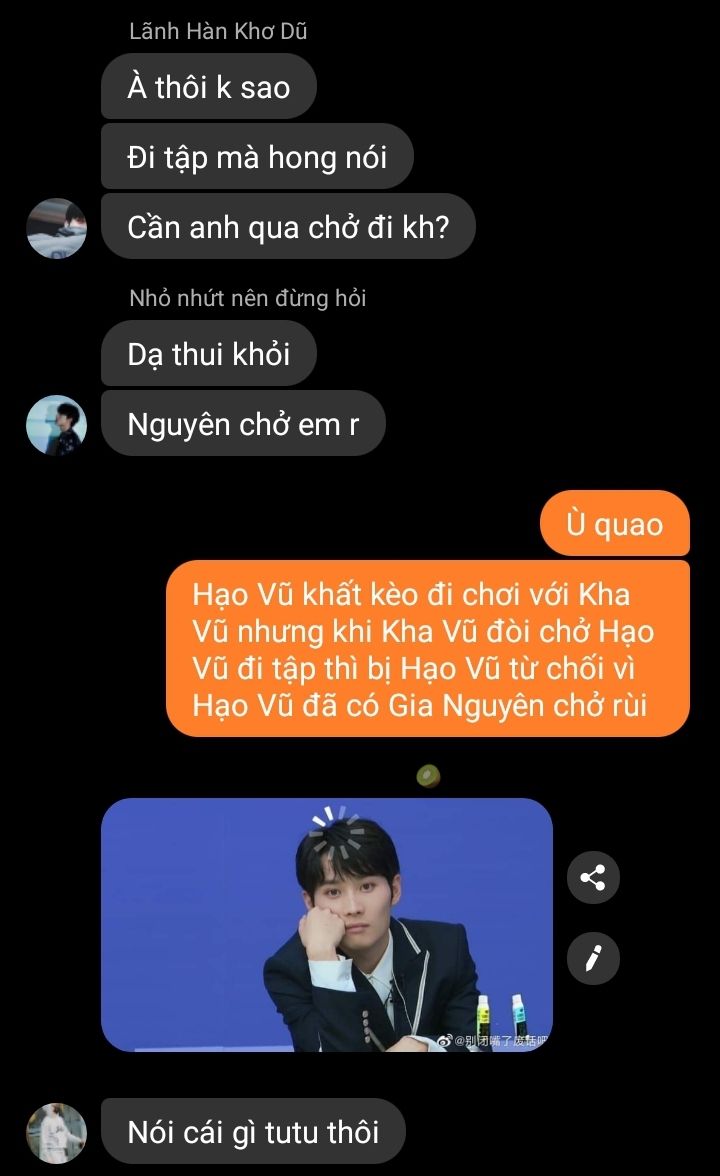Share the sent photo message
This screenshot has height=1176, width=720.
593,878
